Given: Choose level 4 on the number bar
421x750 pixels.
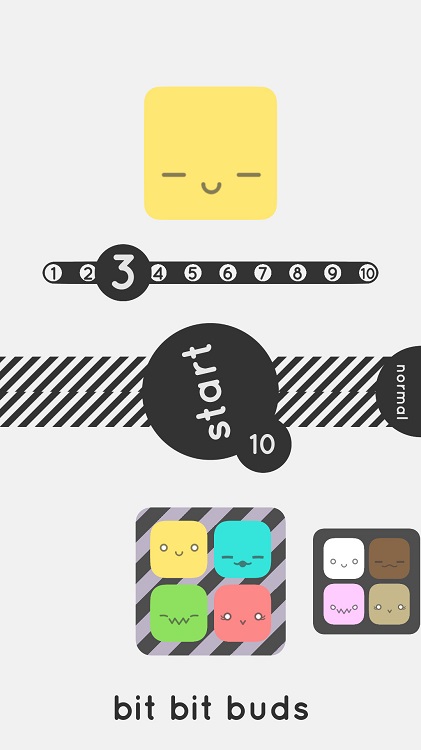Looking at the screenshot, I should click(x=158, y=273).
